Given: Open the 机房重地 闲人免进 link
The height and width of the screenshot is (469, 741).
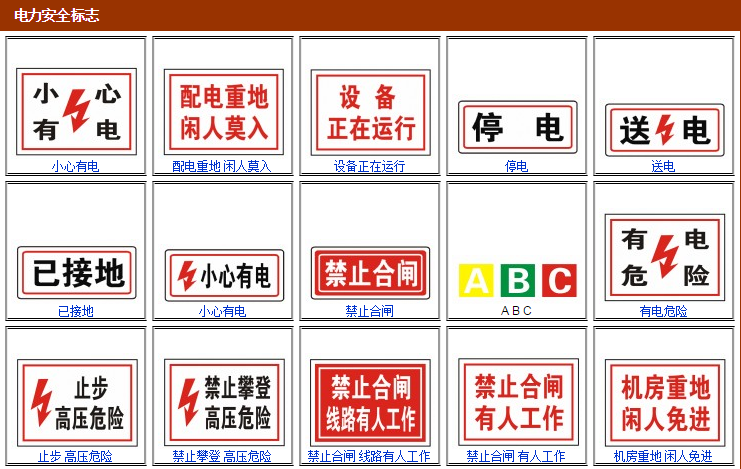Looking at the screenshot, I should coord(663,456).
